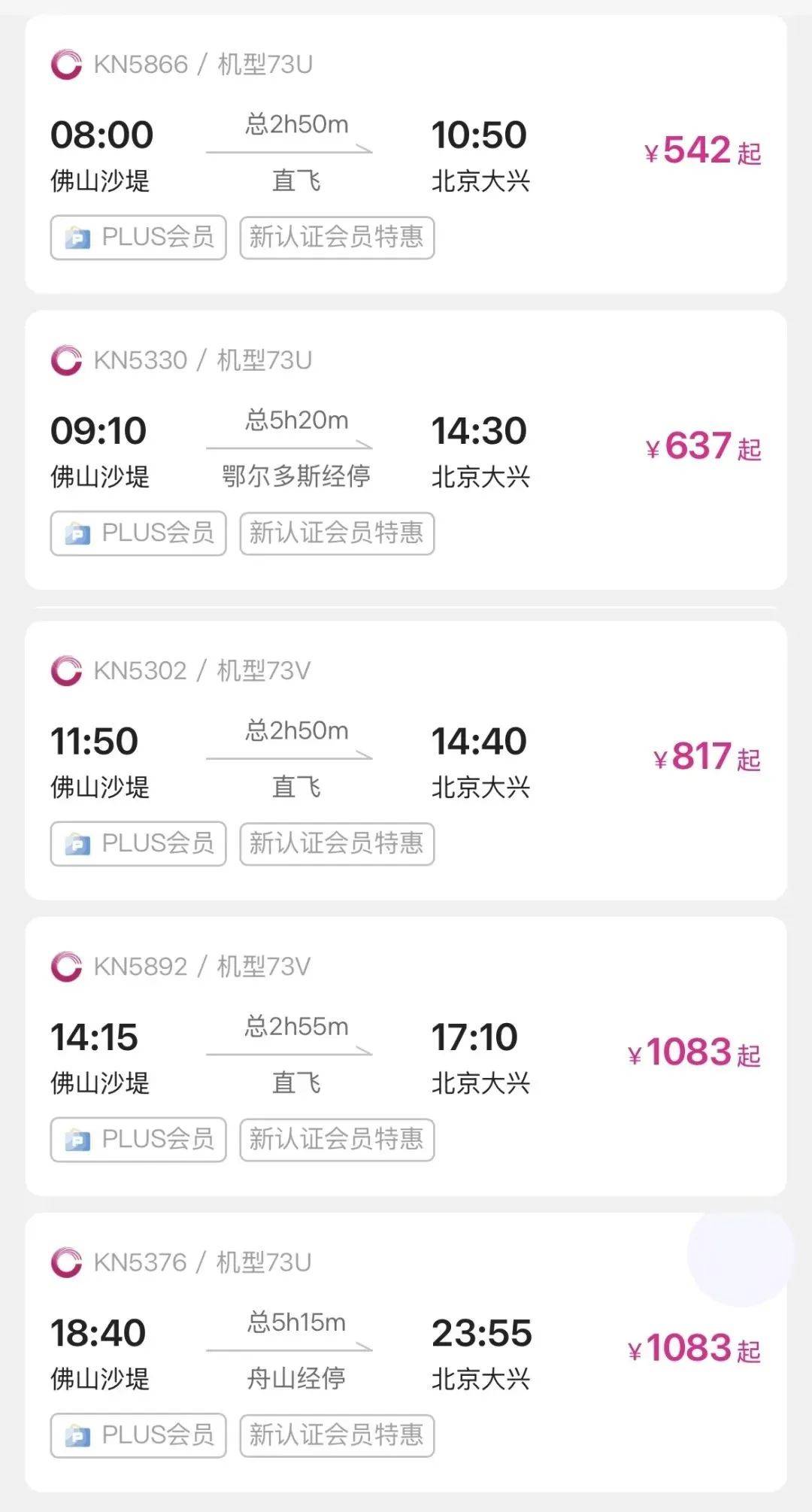The height and width of the screenshot is (1512, 812).
Task: View flight KN5892 departing 14:15
Action: point(406,1056)
